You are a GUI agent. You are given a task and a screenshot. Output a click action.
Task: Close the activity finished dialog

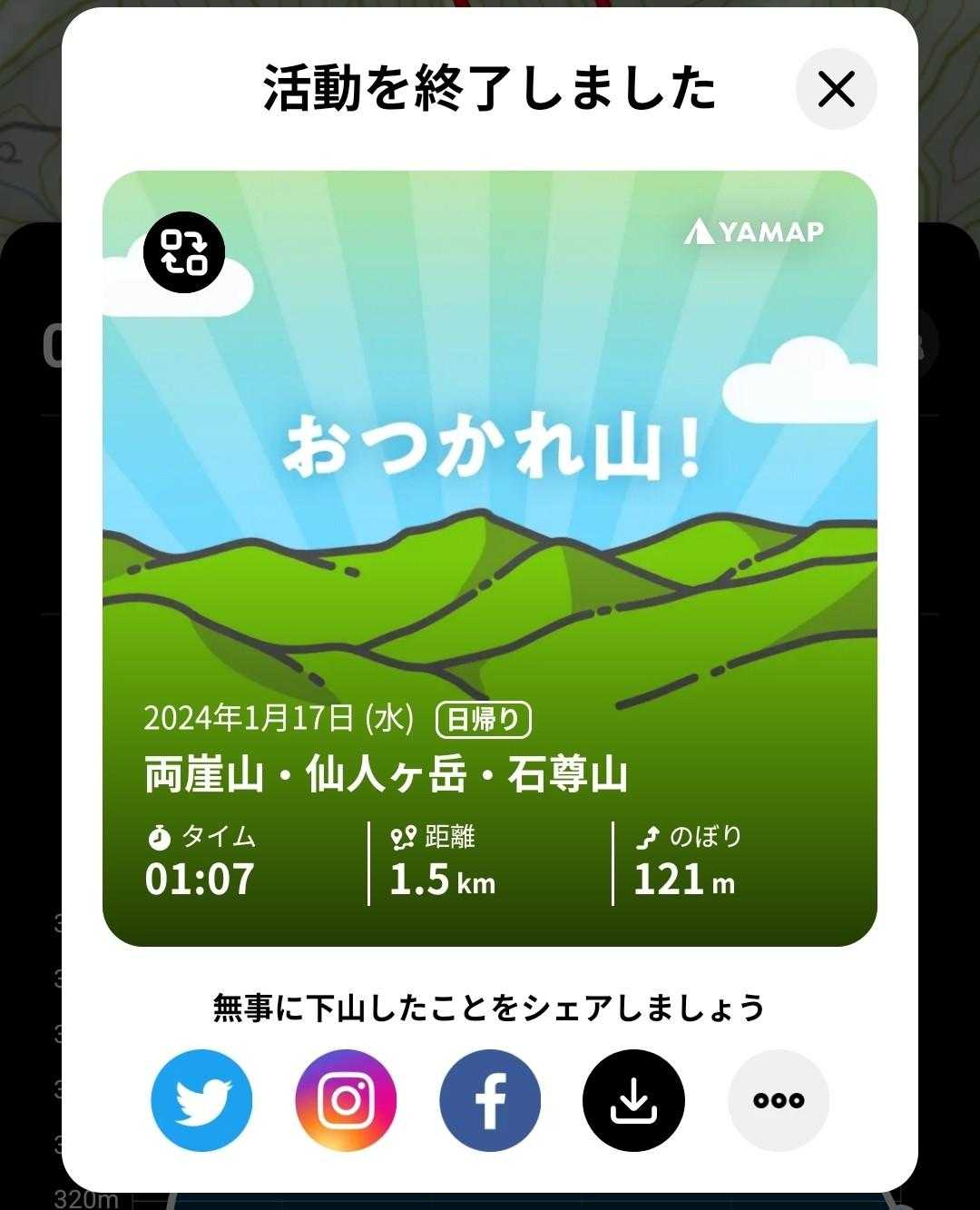pyautogui.click(x=836, y=89)
